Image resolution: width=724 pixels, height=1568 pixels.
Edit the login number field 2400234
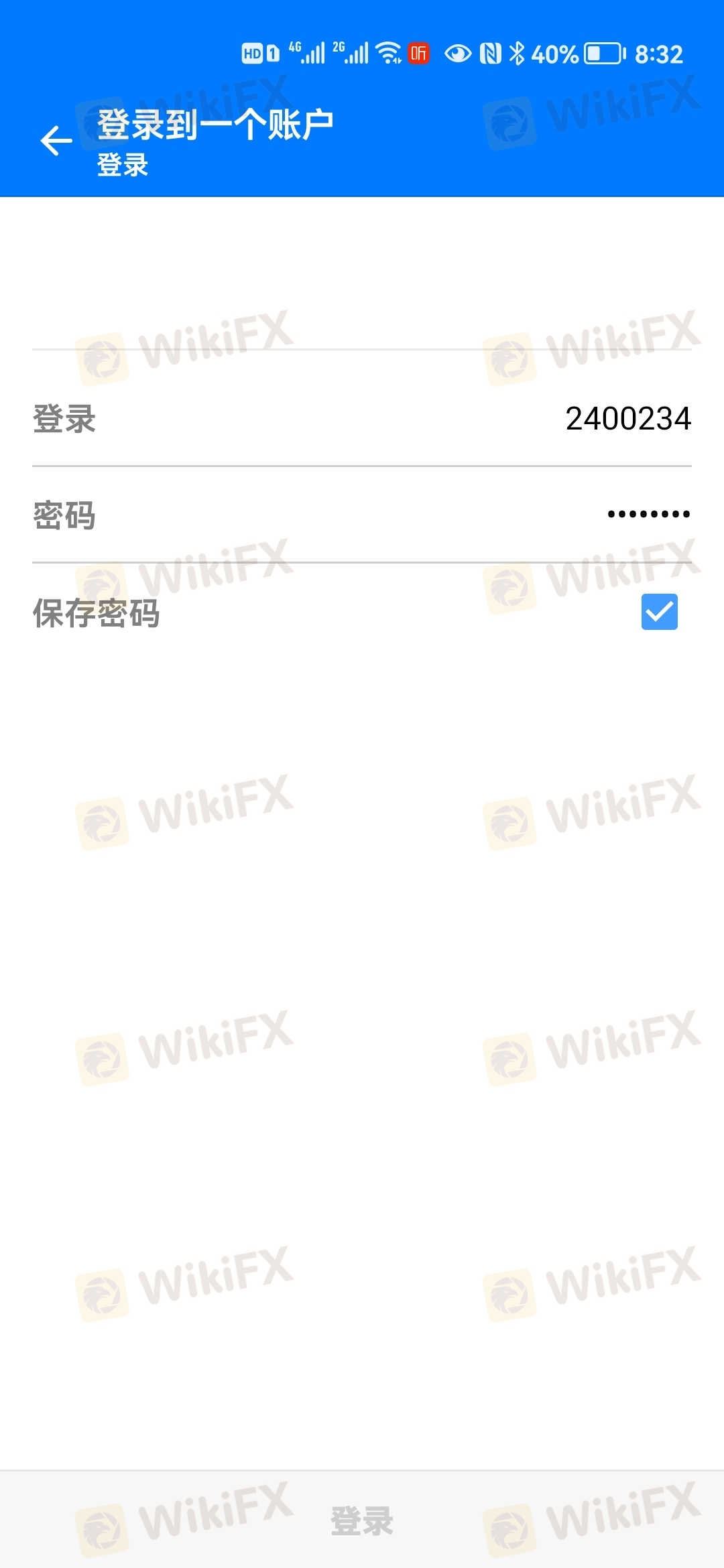tap(627, 419)
